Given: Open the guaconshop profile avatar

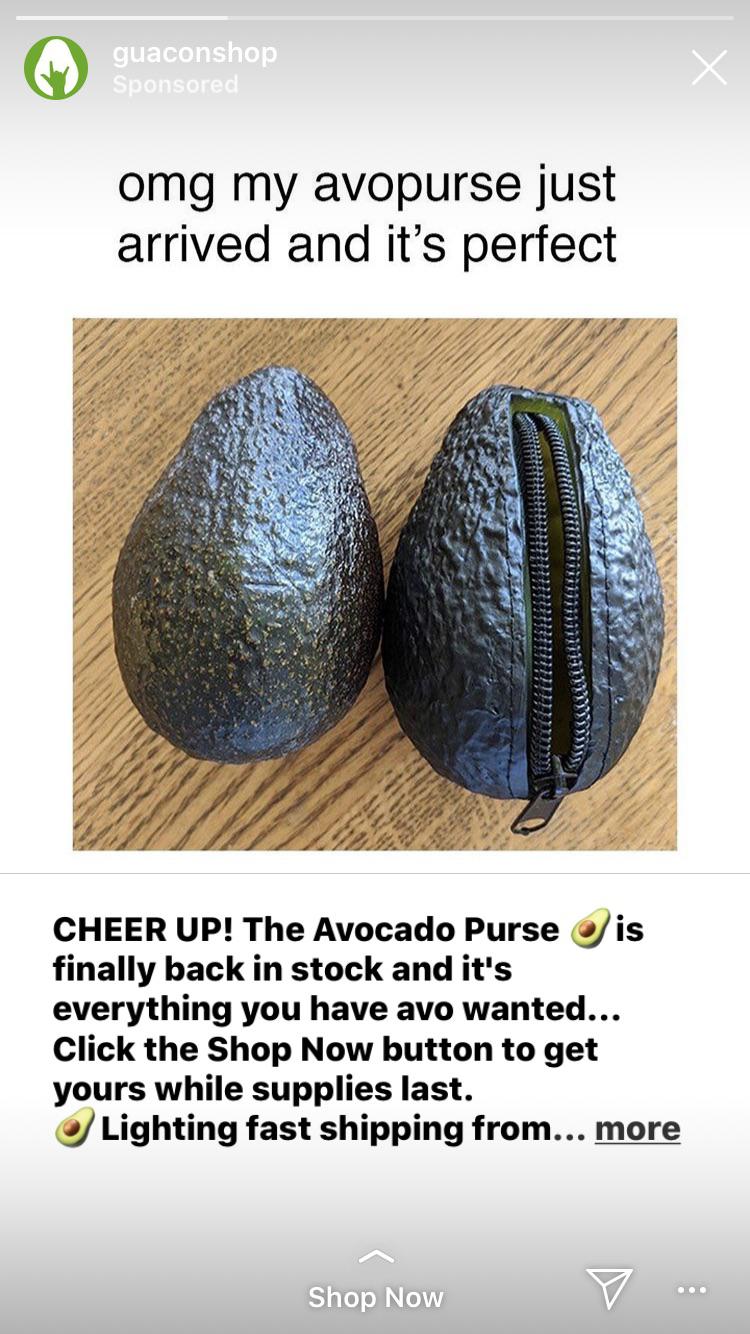Looking at the screenshot, I should pyautogui.click(x=56, y=68).
